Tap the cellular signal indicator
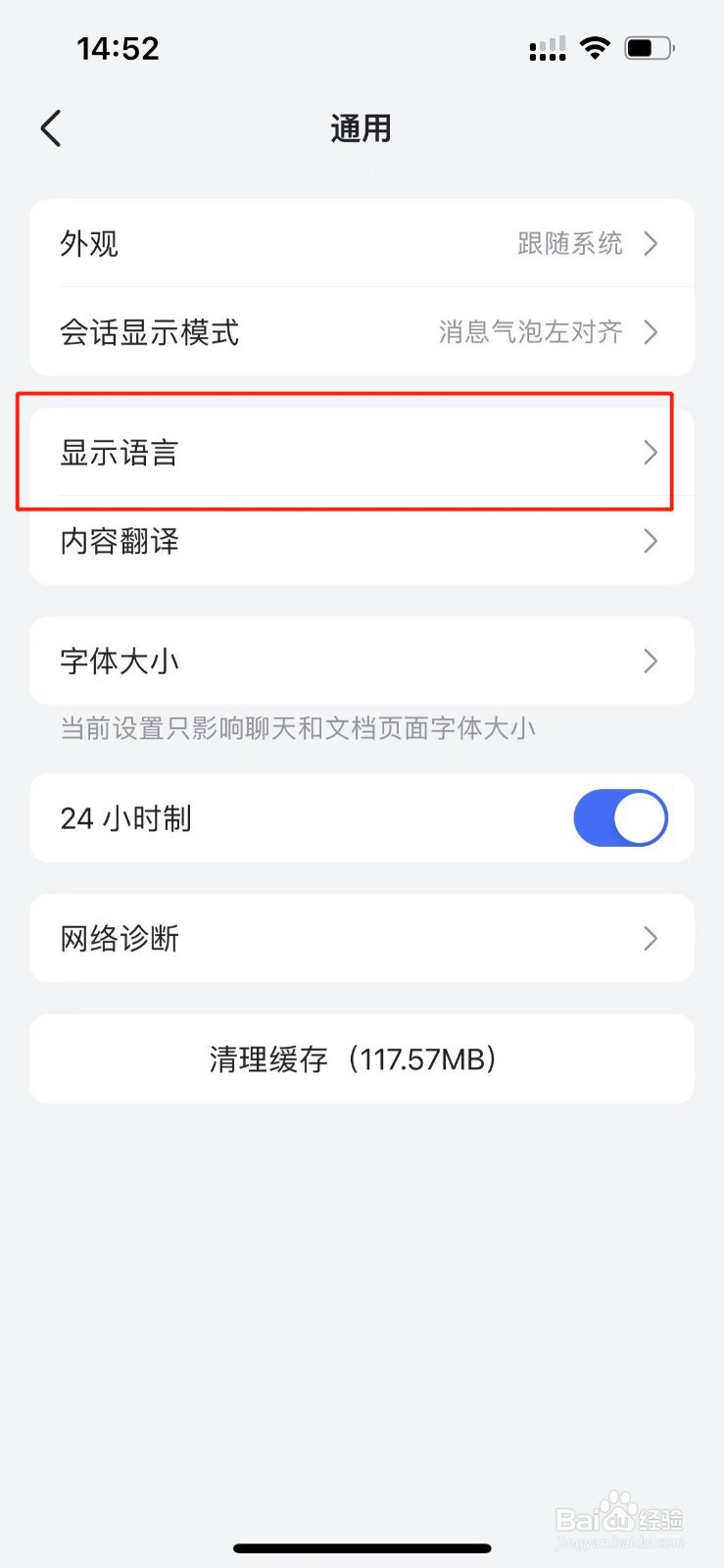 pyautogui.click(x=547, y=47)
